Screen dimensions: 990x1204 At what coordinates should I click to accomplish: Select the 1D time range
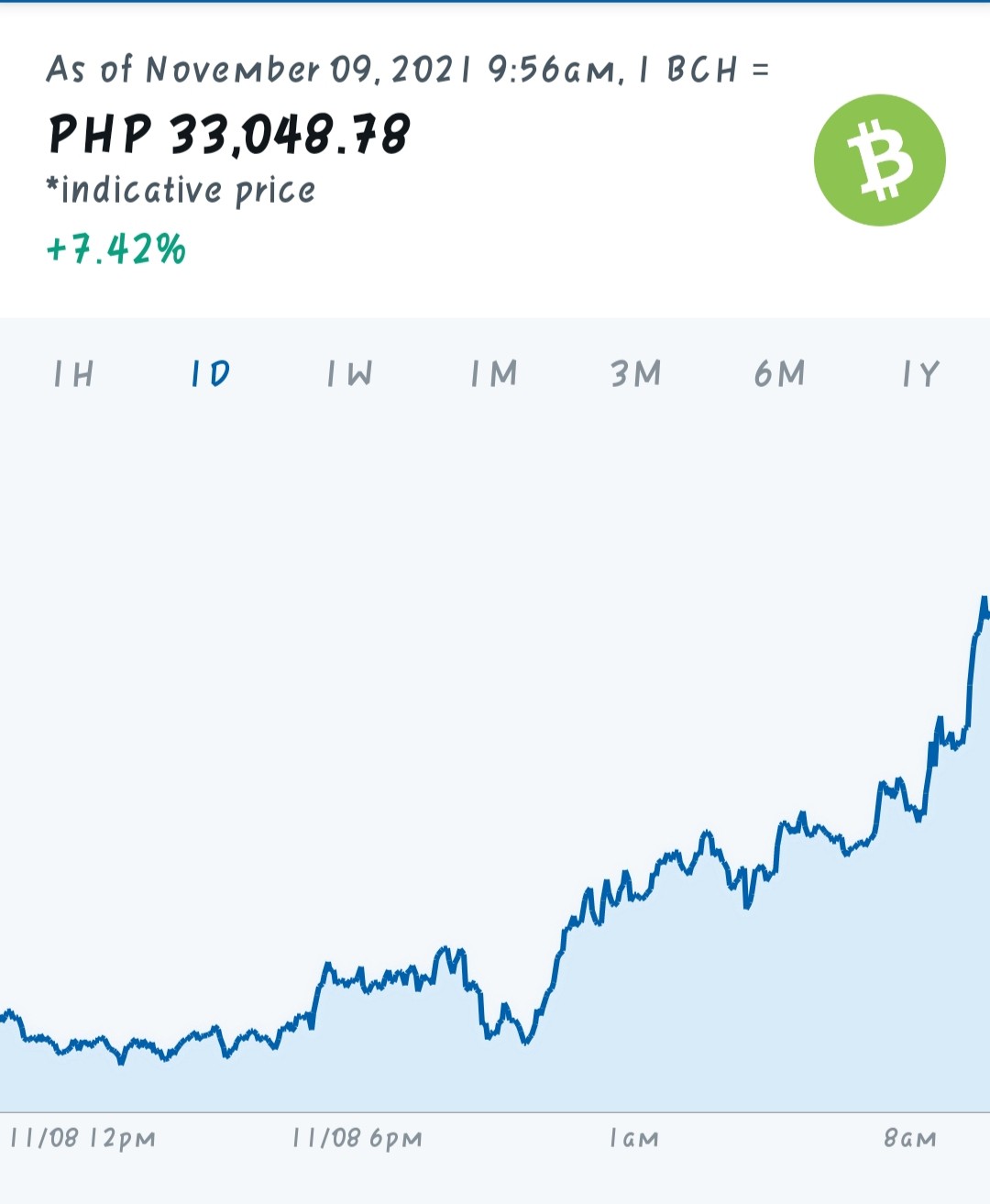point(211,373)
